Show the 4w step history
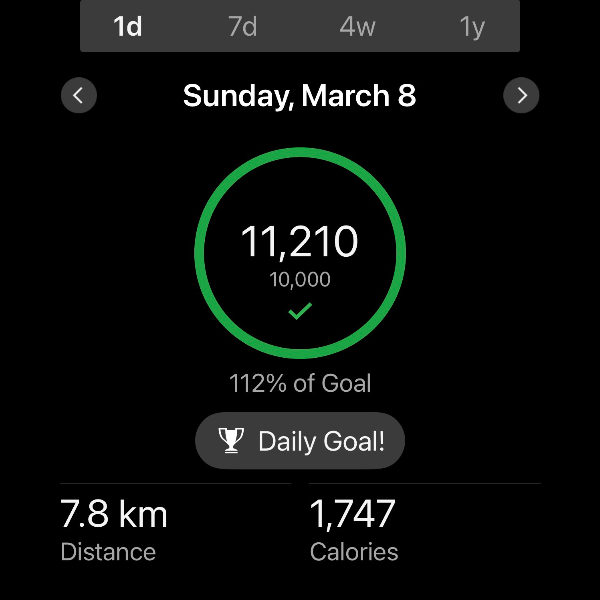Image resolution: width=600 pixels, height=600 pixels. point(357,26)
